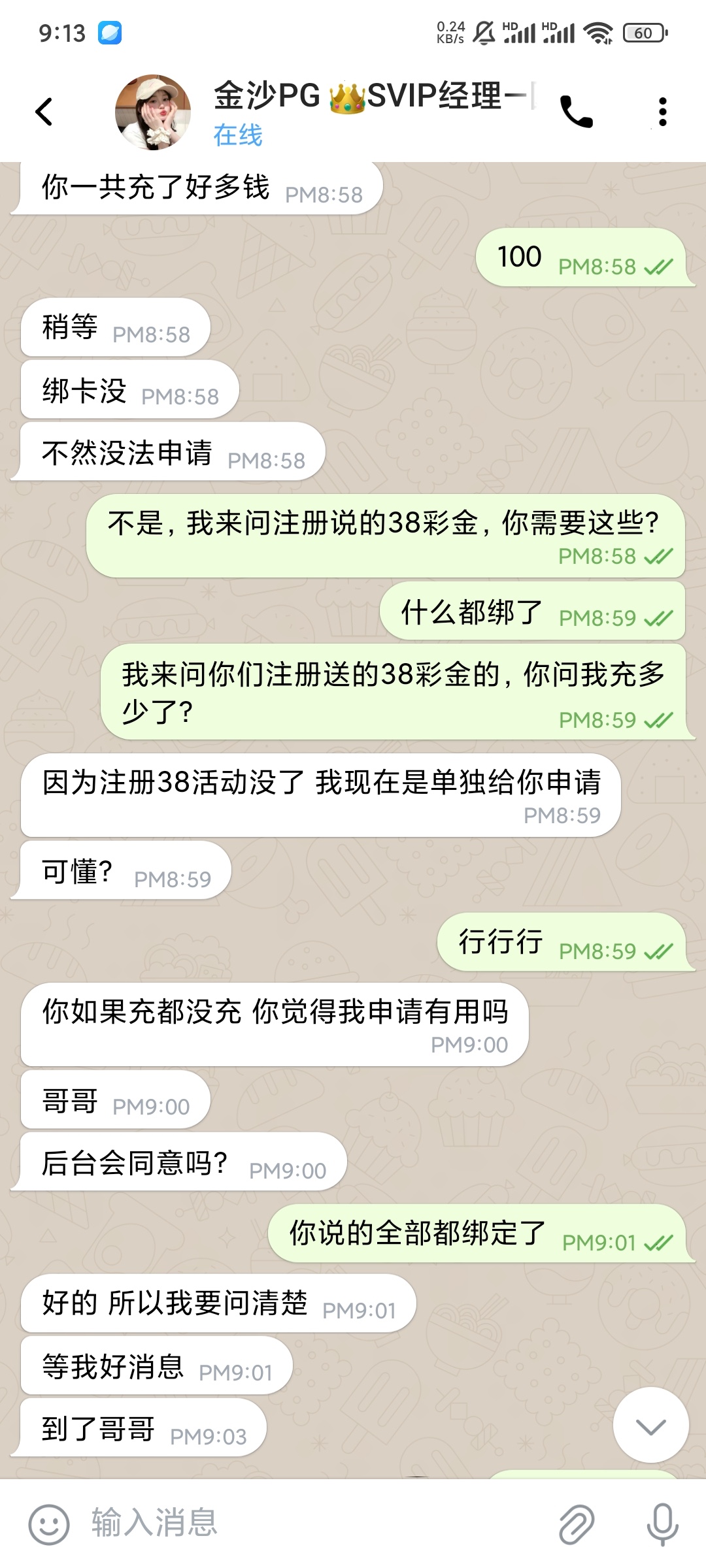Focus the 输入消息 message field
This screenshot has width=706, height=1568.
point(314,1523)
